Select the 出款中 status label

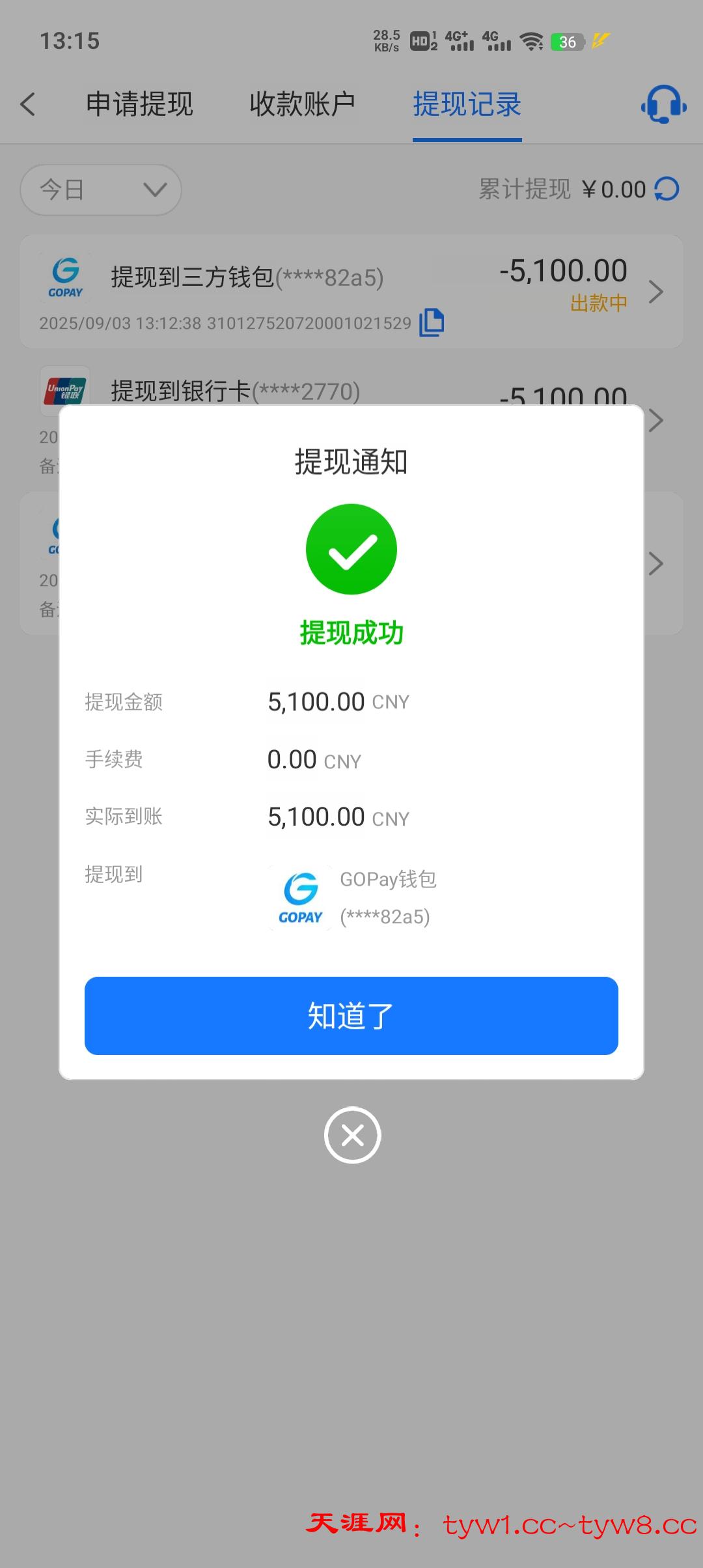596,301
